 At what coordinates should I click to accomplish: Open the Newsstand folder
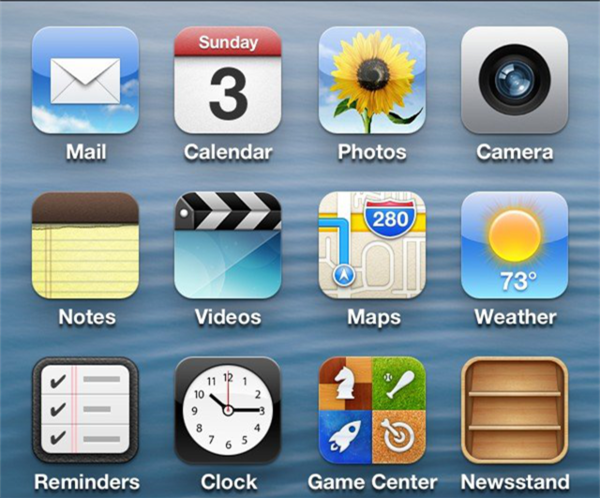[514, 410]
